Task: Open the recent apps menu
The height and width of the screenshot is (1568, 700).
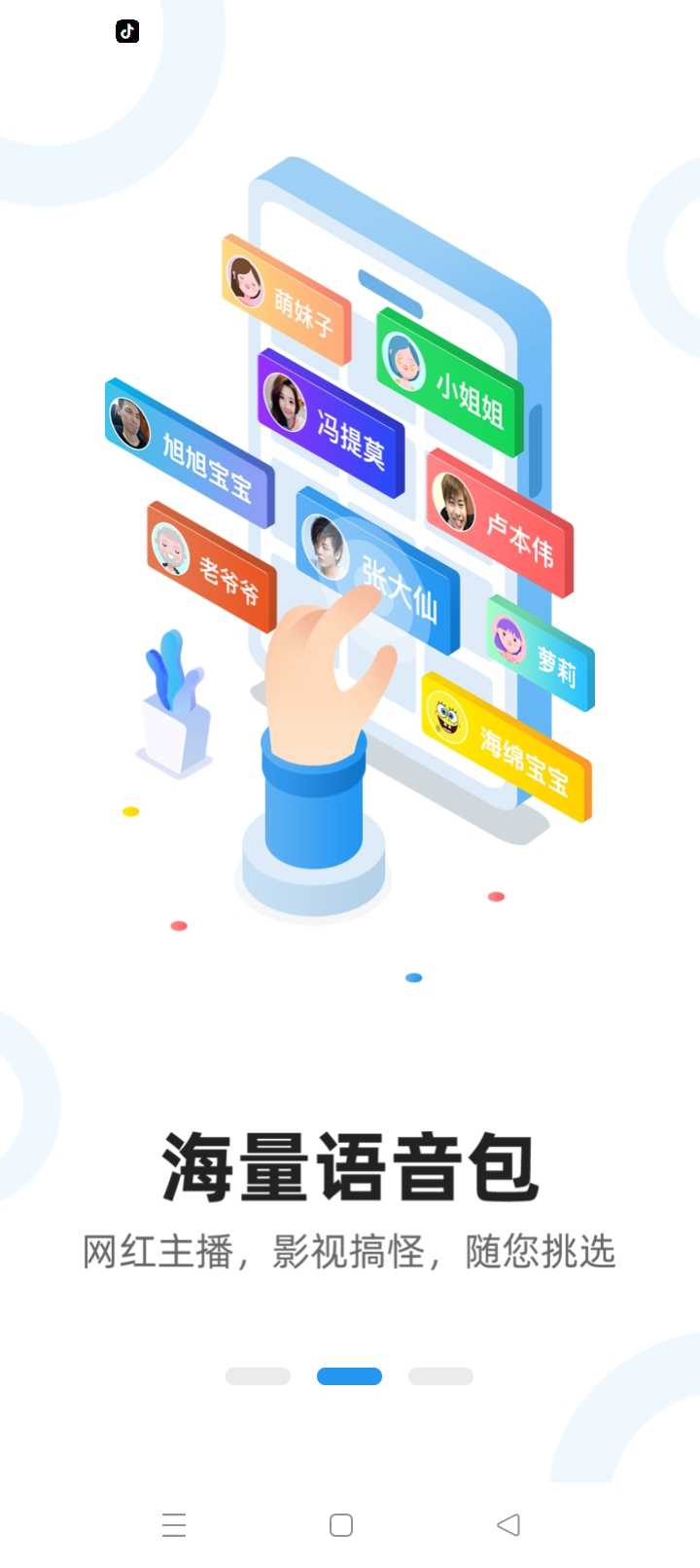Action: tap(174, 1524)
